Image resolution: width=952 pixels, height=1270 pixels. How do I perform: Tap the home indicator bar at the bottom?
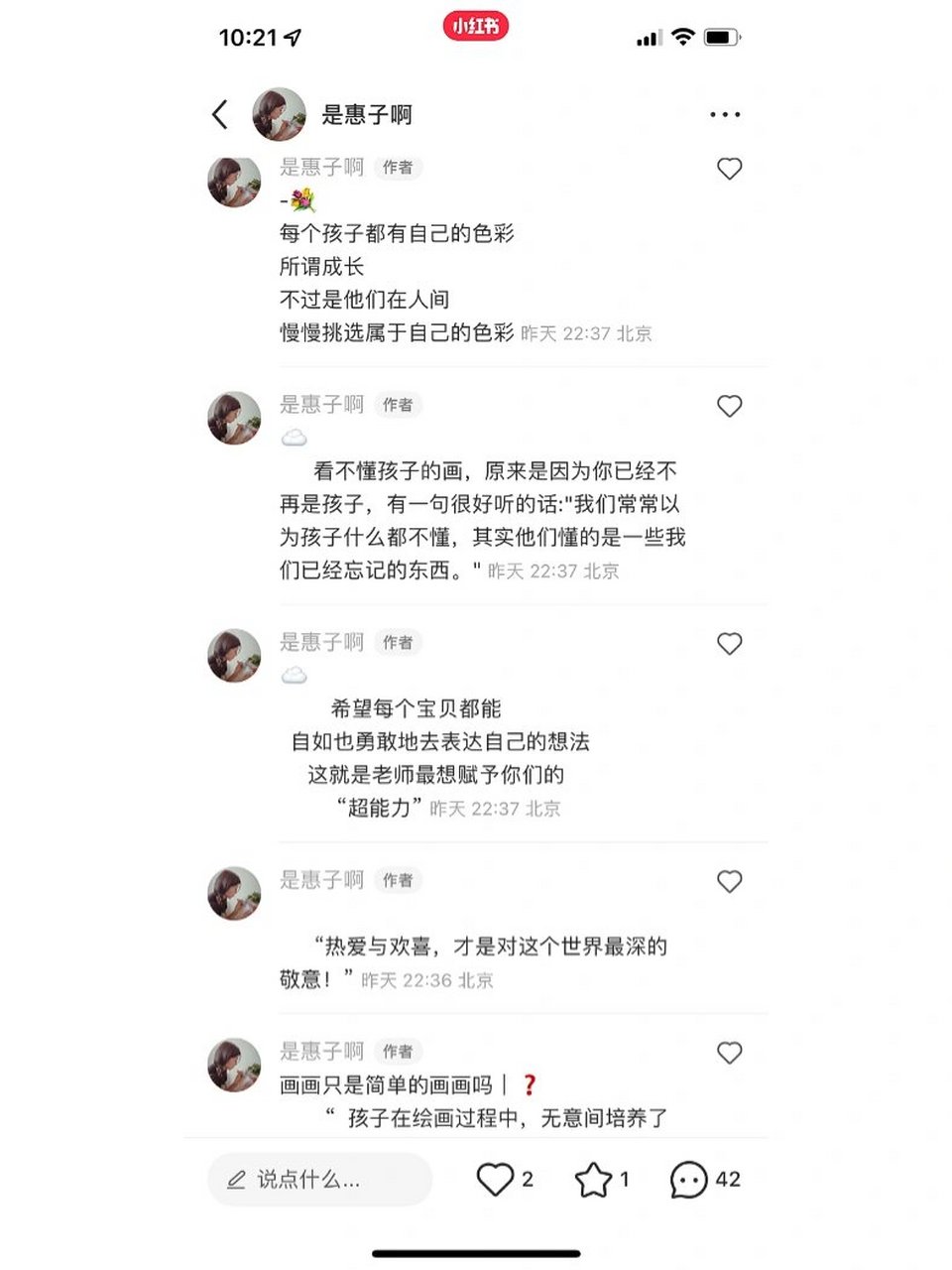point(476,1254)
